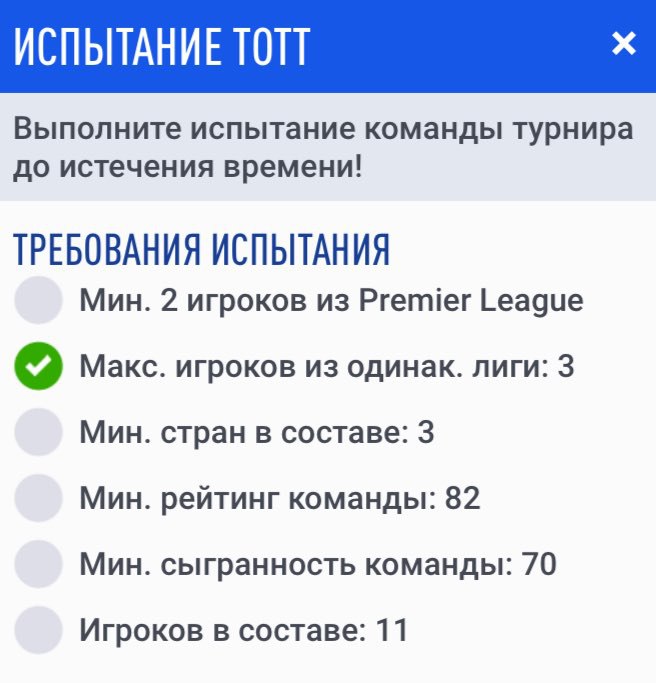Viewport: 656px width, 683px height.
Task: Close the ИСПЫТАНИЕ ТОТТ dialog
Action: click(x=623, y=44)
